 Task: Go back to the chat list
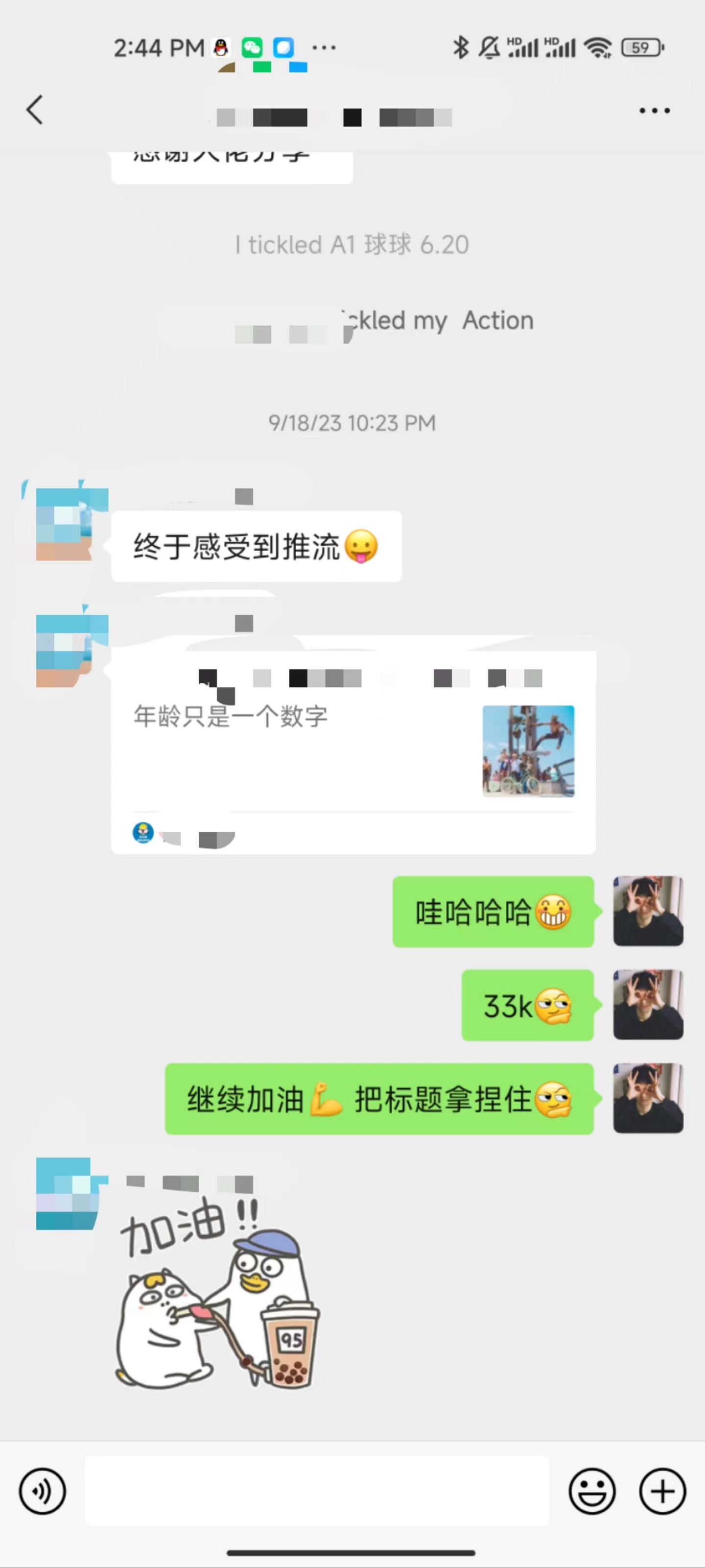(35, 110)
